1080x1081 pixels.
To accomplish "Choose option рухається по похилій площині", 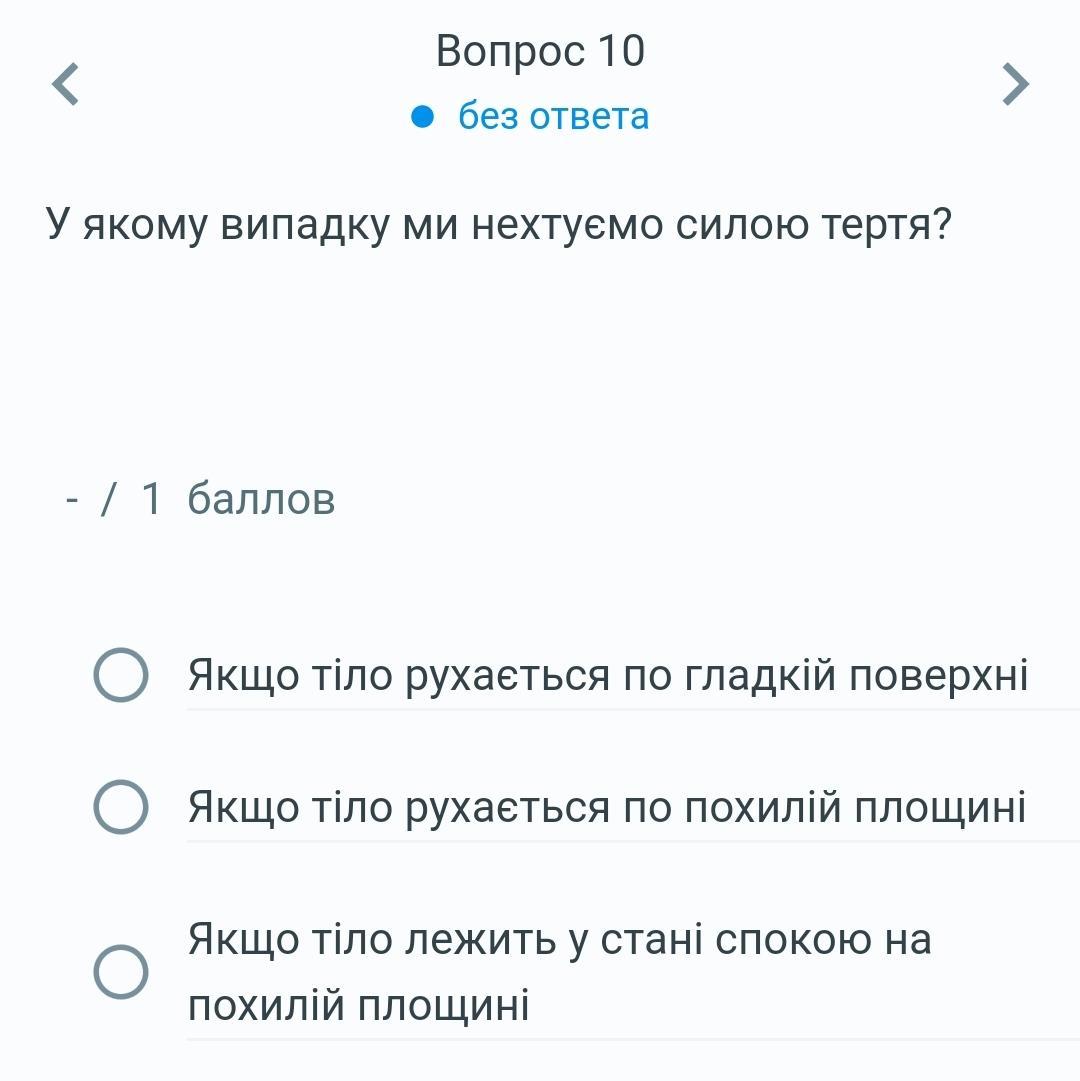I will tap(121, 807).
